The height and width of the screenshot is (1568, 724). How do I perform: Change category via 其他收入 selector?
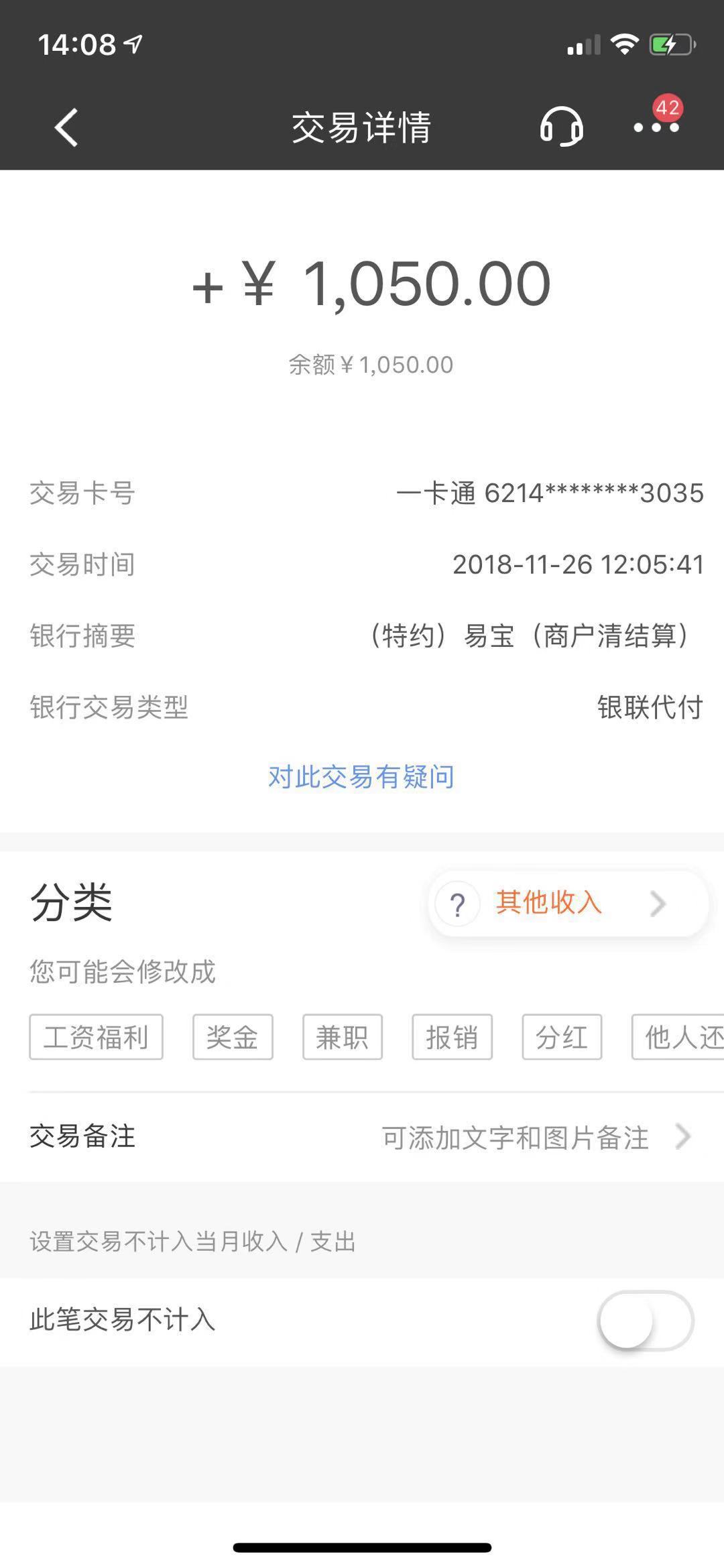point(568,903)
